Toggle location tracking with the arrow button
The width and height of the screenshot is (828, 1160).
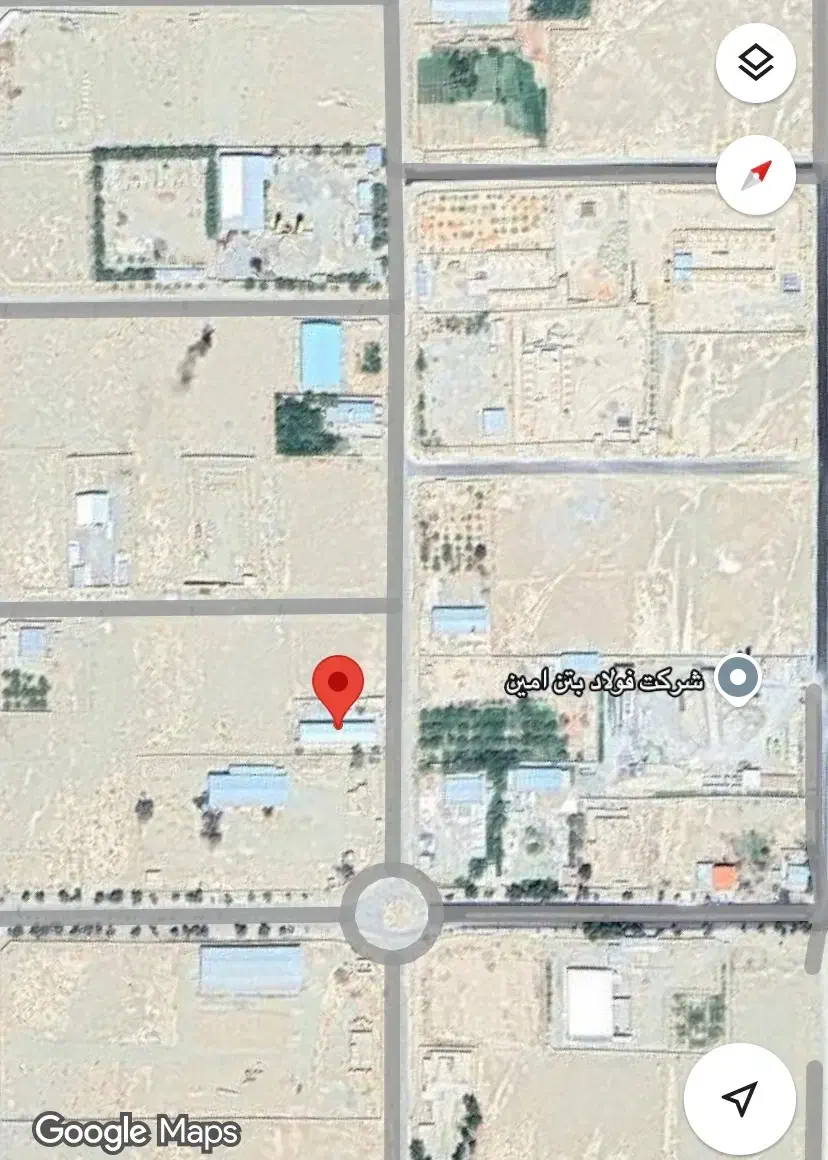(x=741, y=1100)
